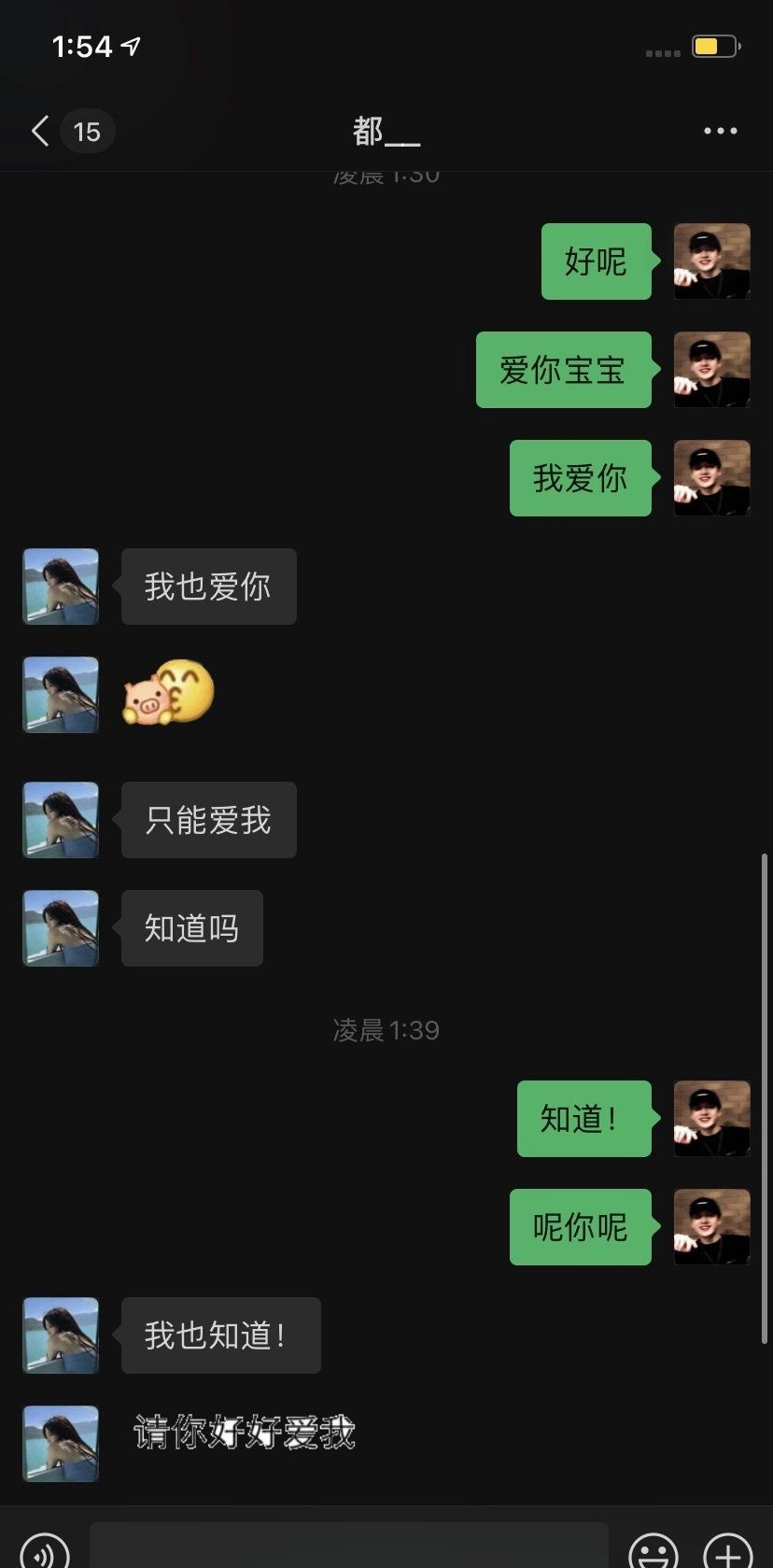This screenshot has height=1568, width=773.
Task: Switch to voice message input
Action: point(44,1550)
